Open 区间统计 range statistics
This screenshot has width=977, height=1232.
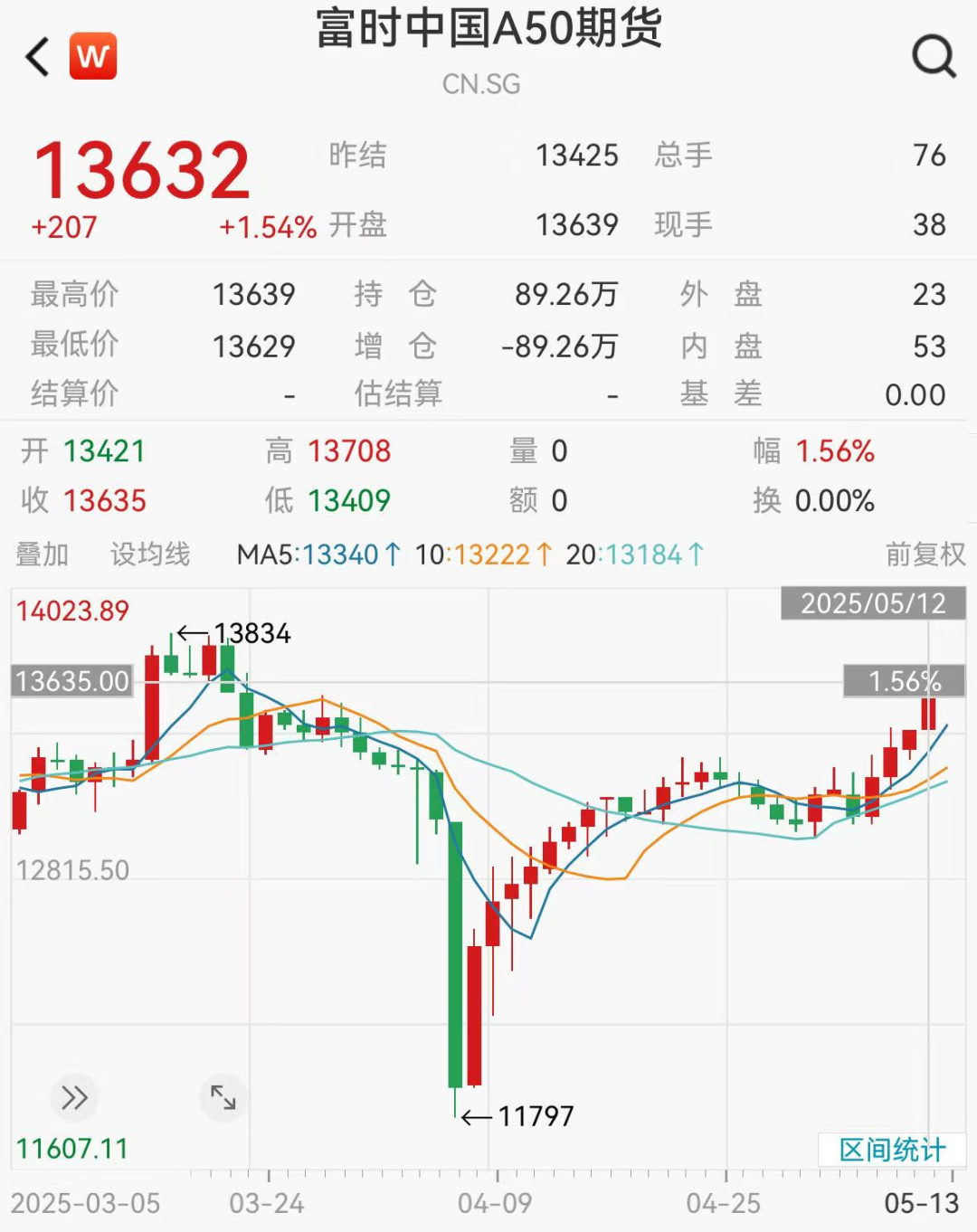coord(892,1150)
